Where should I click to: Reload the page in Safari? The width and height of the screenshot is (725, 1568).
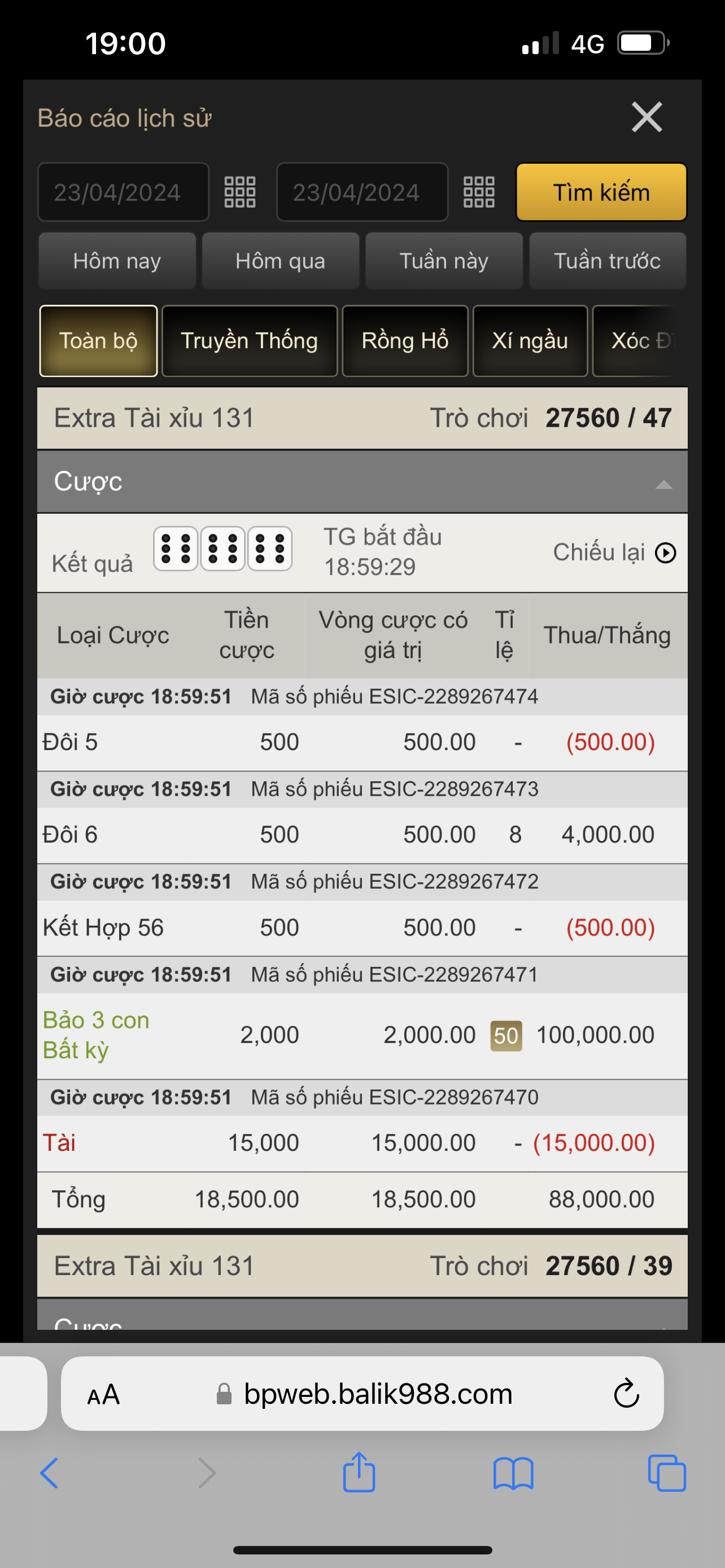(626, 1393)
